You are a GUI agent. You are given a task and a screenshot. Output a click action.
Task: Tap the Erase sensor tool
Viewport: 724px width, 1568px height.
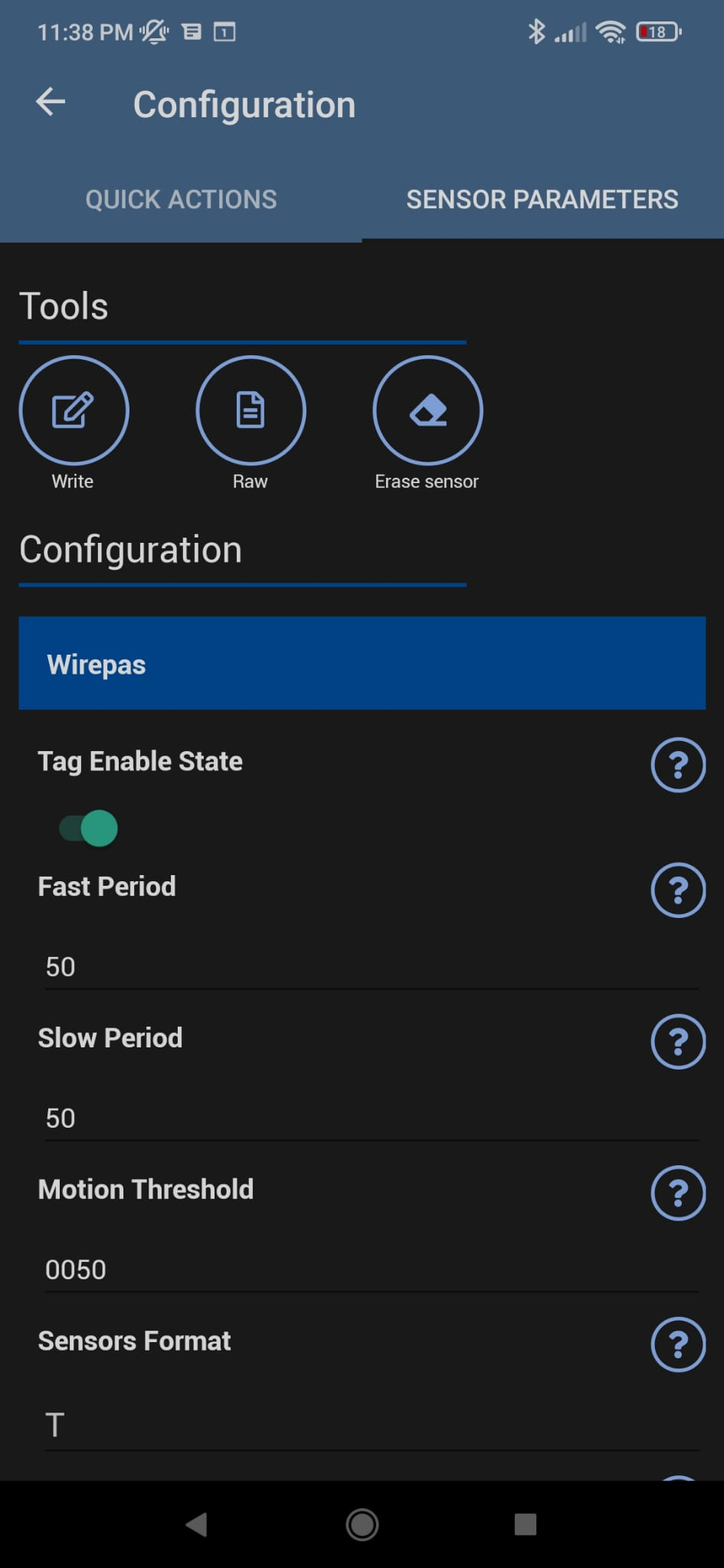(x=428, y=410)
